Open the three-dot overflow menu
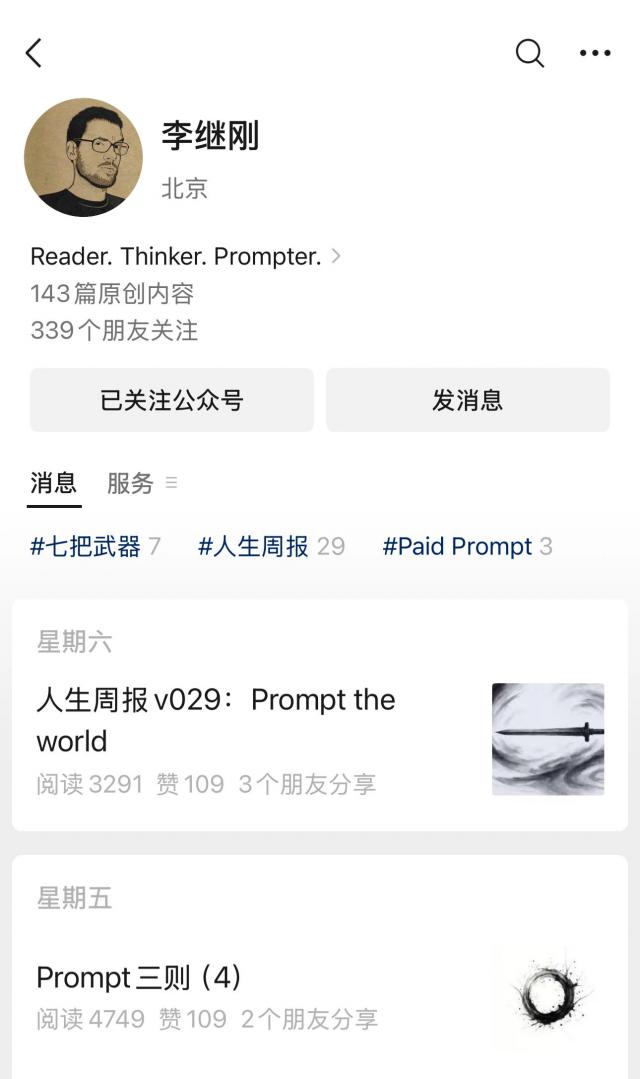This screenshot has width=640, height=1079. (x=595, y=53)
